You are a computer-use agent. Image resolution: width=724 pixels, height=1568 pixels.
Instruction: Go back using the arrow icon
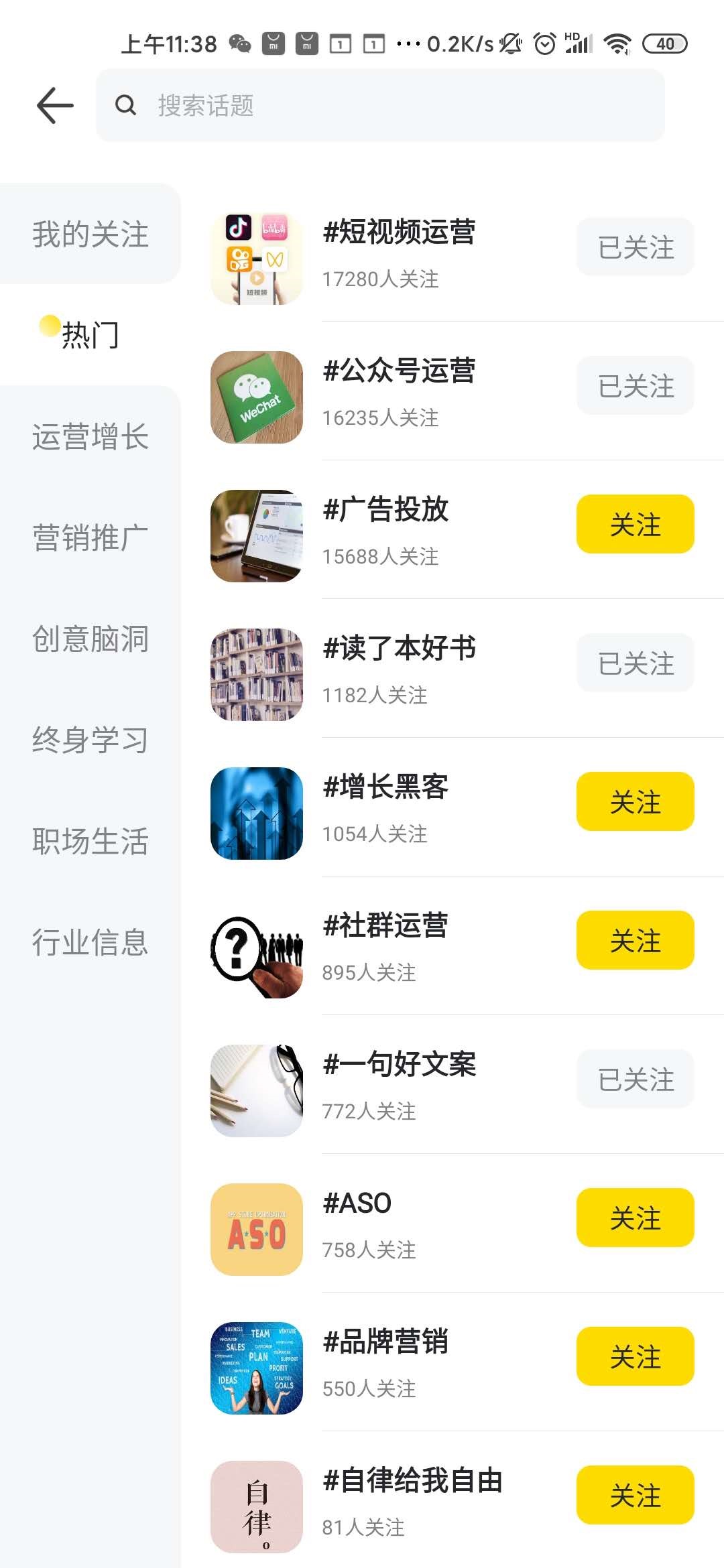pyautogui.click(x=55, y=105)
